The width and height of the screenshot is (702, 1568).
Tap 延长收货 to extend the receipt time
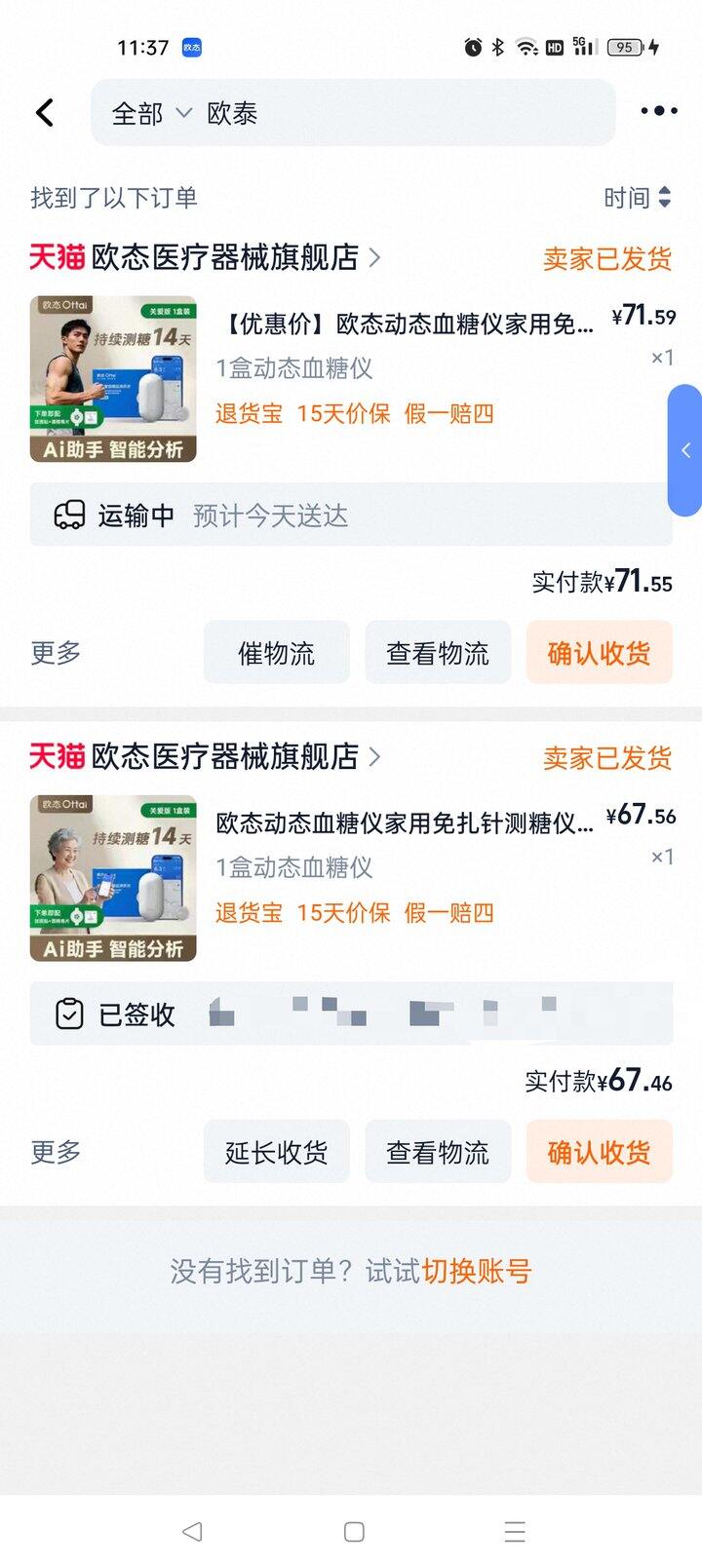(276, 1152)
